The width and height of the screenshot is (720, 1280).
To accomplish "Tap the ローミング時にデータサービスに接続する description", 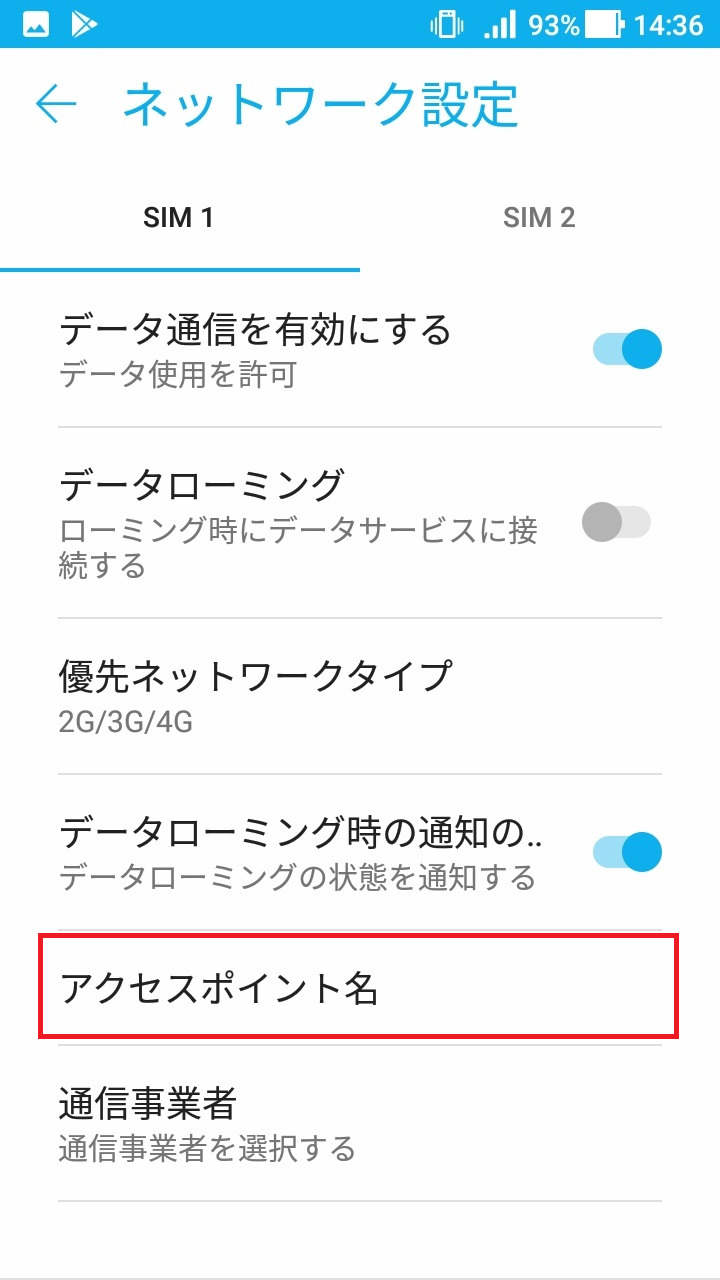I will [300, 545].
